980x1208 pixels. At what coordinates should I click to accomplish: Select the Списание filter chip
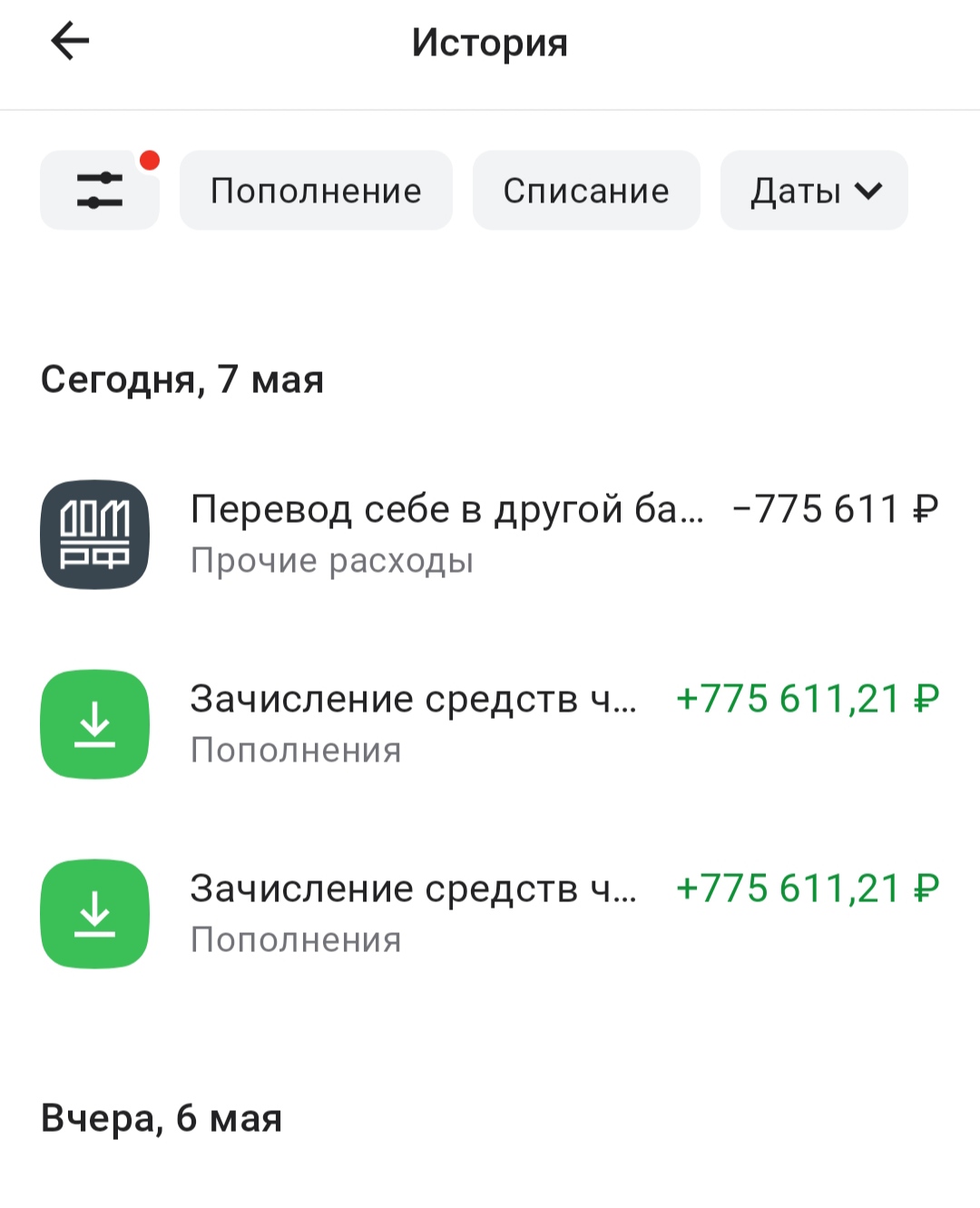586,191
